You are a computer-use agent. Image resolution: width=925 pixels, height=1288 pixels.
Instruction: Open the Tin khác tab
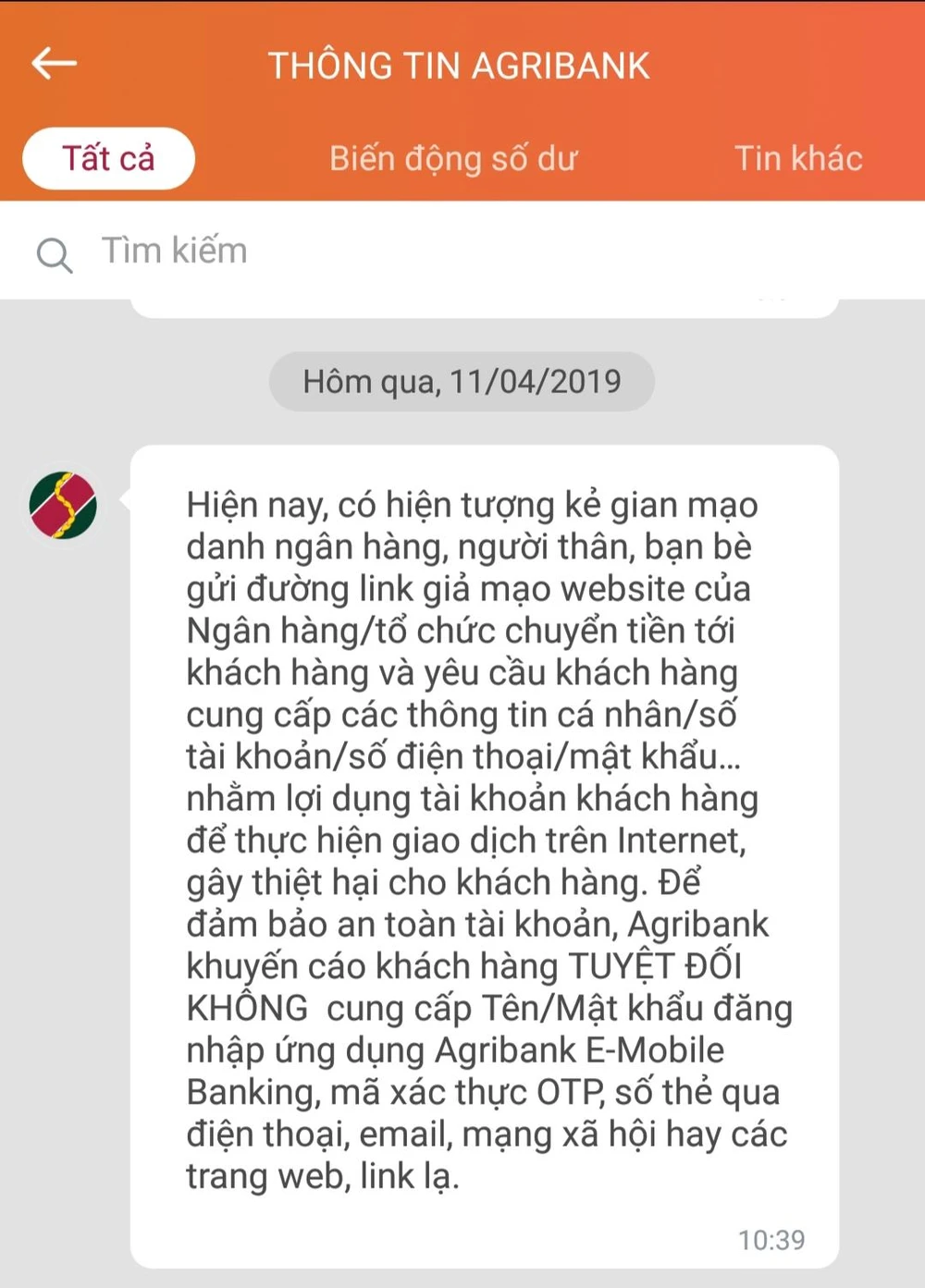pos(797,158)
